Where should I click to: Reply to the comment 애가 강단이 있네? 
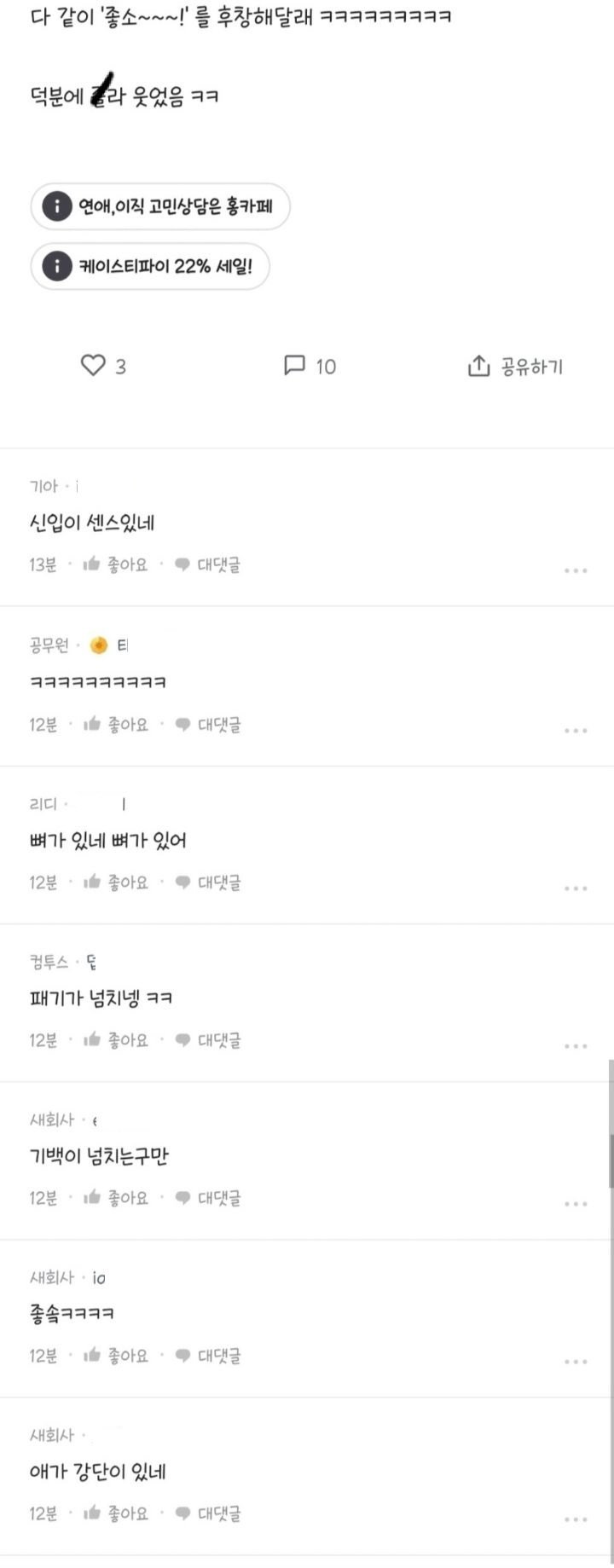pos(207,1513)
